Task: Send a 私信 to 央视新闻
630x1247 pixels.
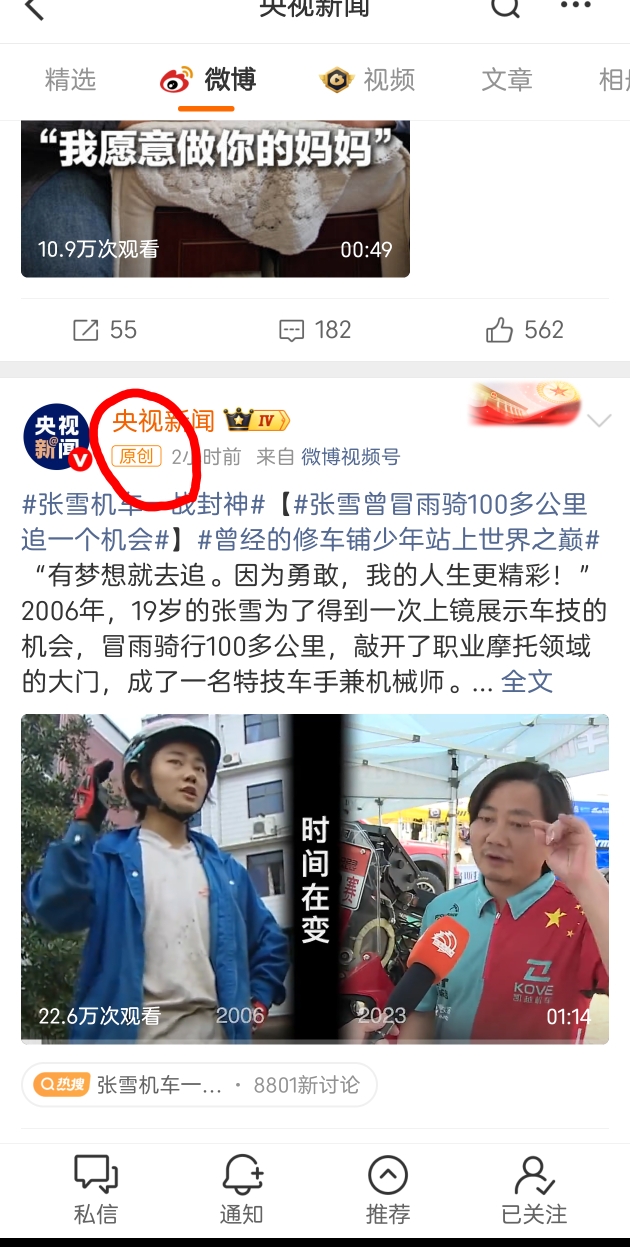Action: coord(96,1190)
